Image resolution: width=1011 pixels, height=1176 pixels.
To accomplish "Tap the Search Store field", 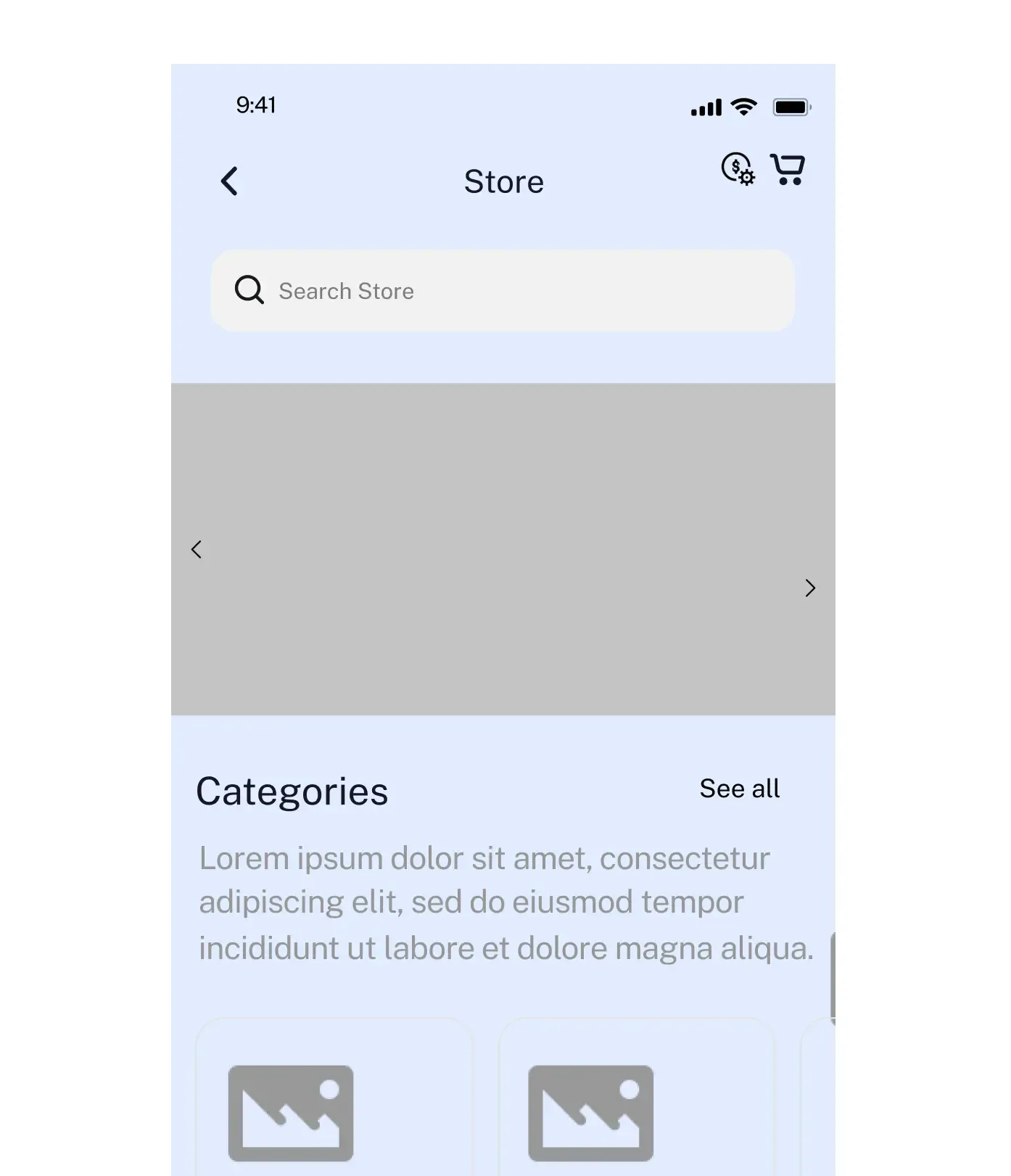I will click(x=503, y=291).
